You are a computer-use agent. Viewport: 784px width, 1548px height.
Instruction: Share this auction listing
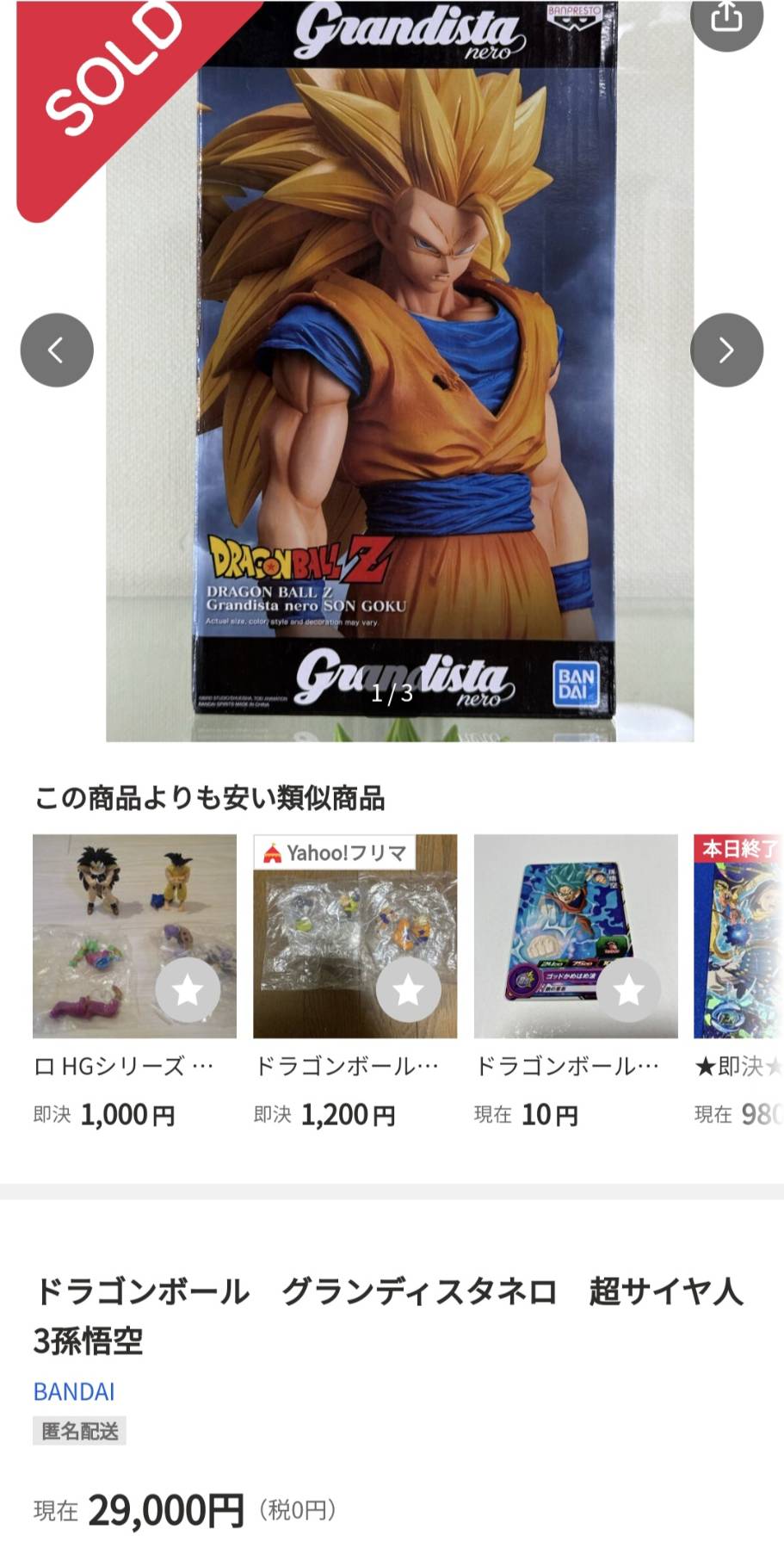point(727,17)
